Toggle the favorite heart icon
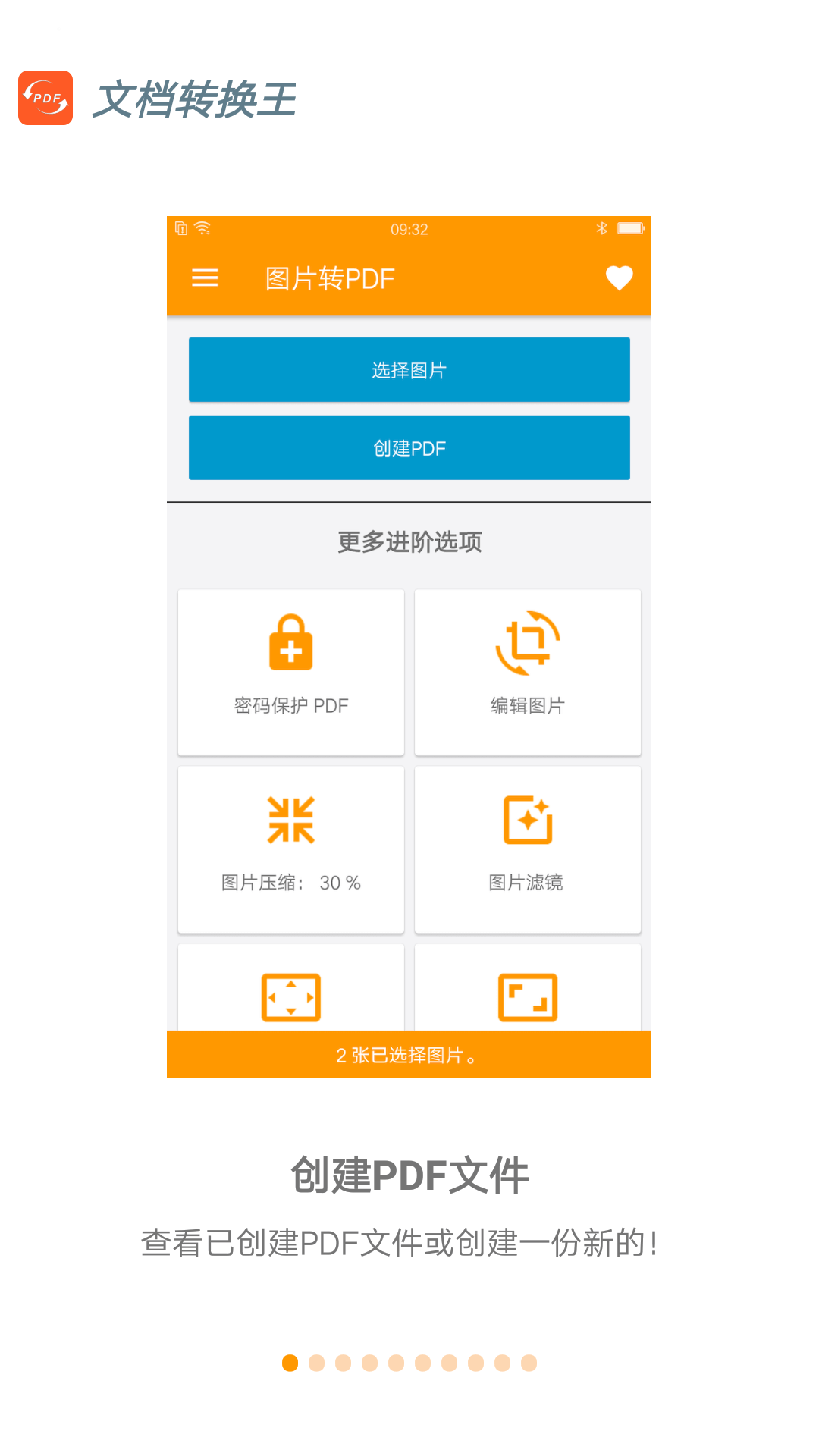This screenshot has height=1456, width=819. pos(619,278)
